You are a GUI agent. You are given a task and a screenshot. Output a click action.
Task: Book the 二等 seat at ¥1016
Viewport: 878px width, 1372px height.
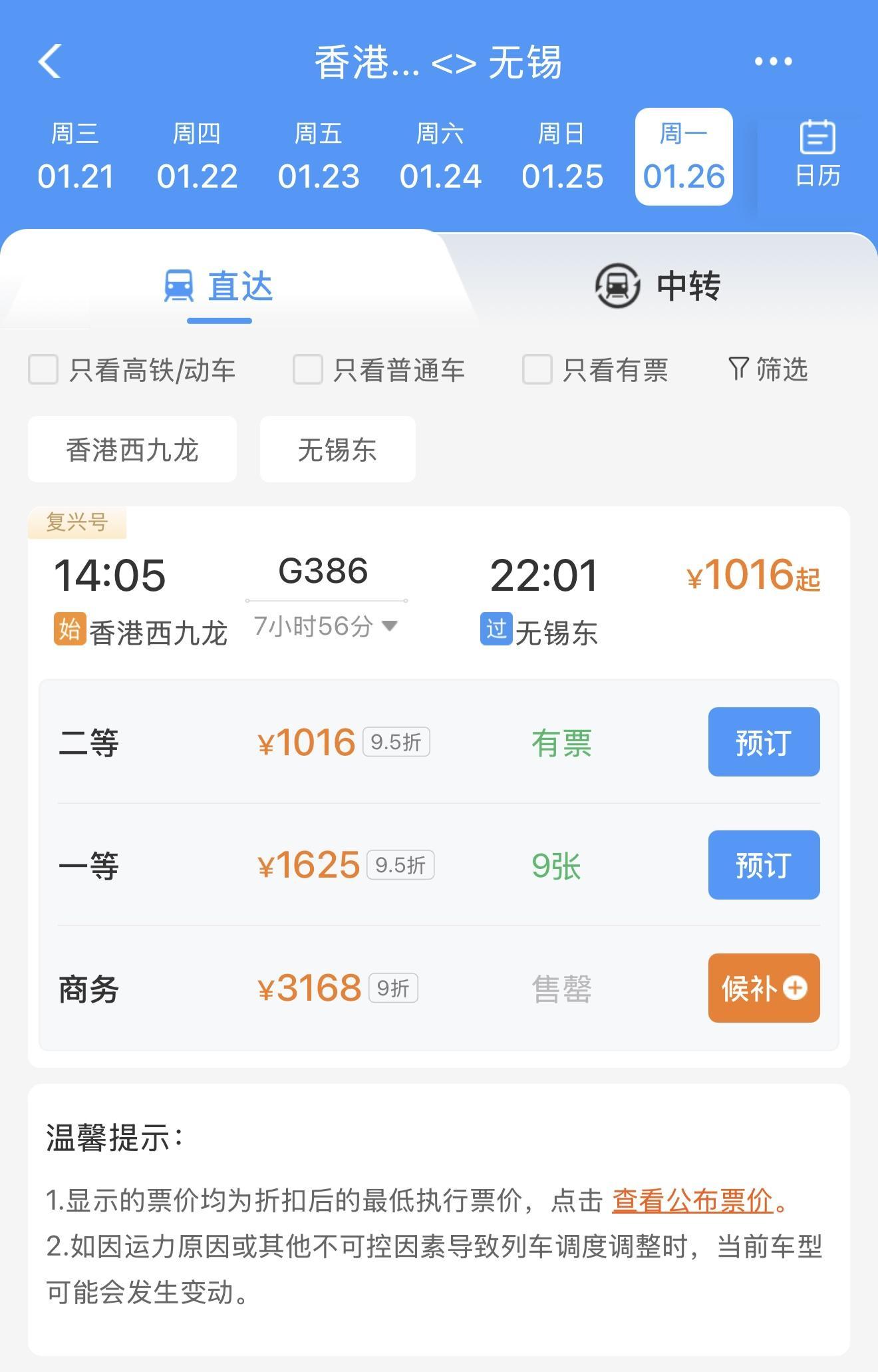pos(764,742)
